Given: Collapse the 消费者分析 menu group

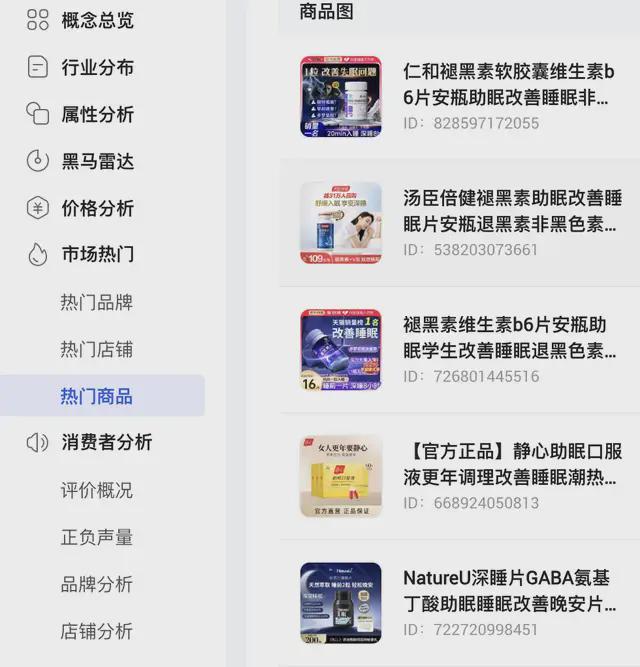Looking at the screenshot, I should [x=106, y=442].
